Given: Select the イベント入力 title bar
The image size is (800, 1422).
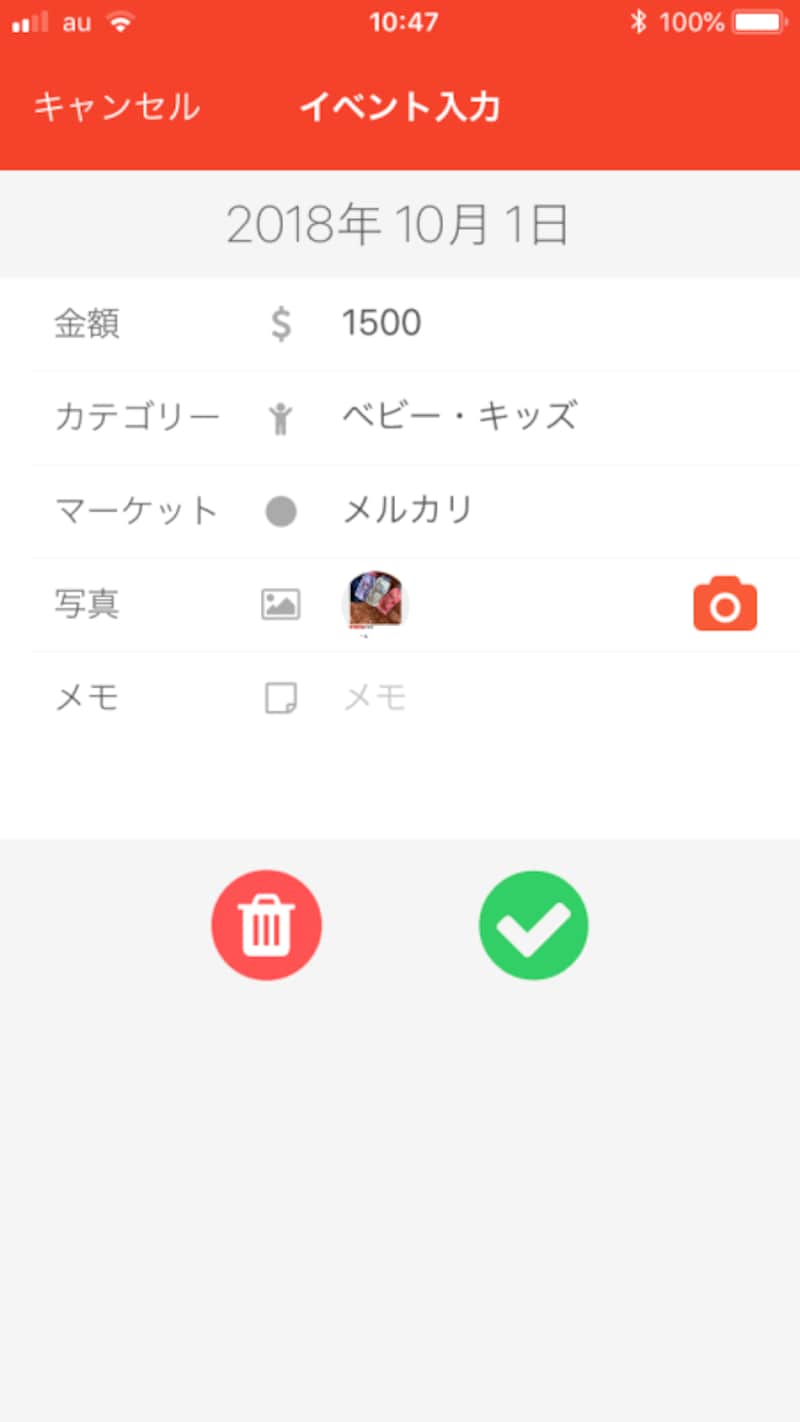Looking at the screenshot, I should pyautogui.click(x=400, y=107).
